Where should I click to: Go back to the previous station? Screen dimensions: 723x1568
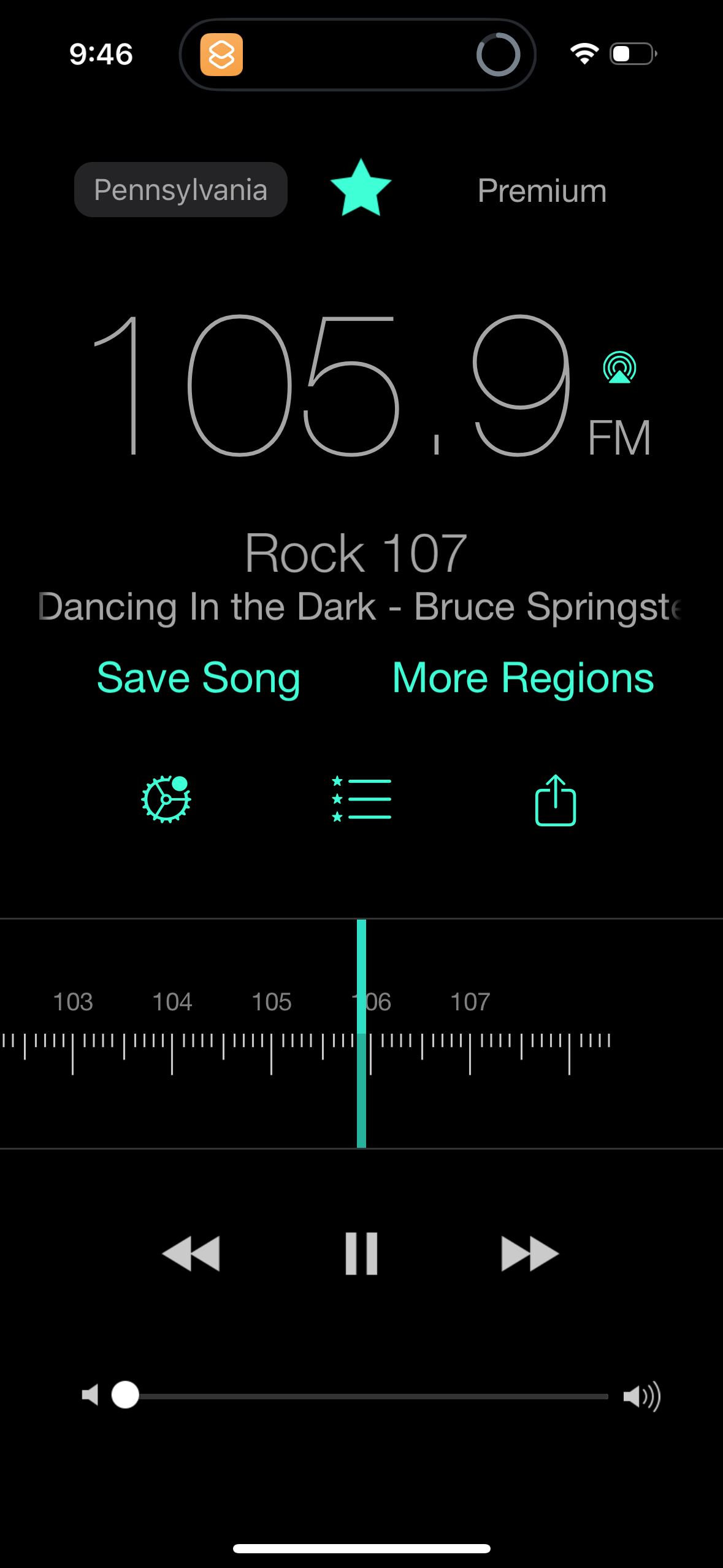192,1253
